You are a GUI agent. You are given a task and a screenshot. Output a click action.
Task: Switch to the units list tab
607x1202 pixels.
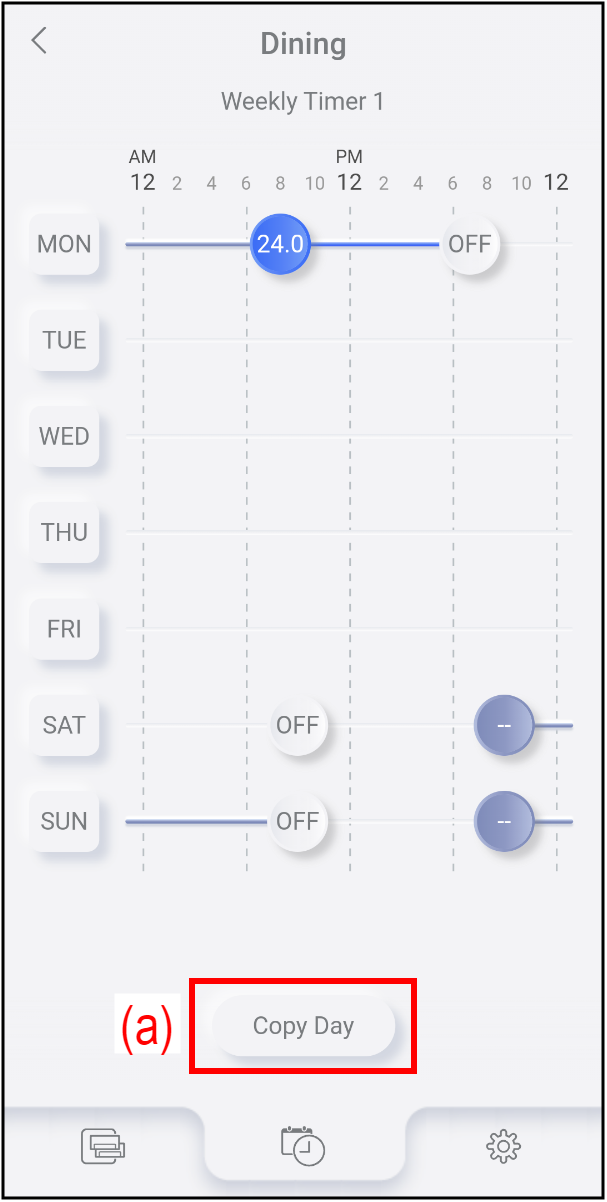pyautogui.click(x=103, y=1146)
